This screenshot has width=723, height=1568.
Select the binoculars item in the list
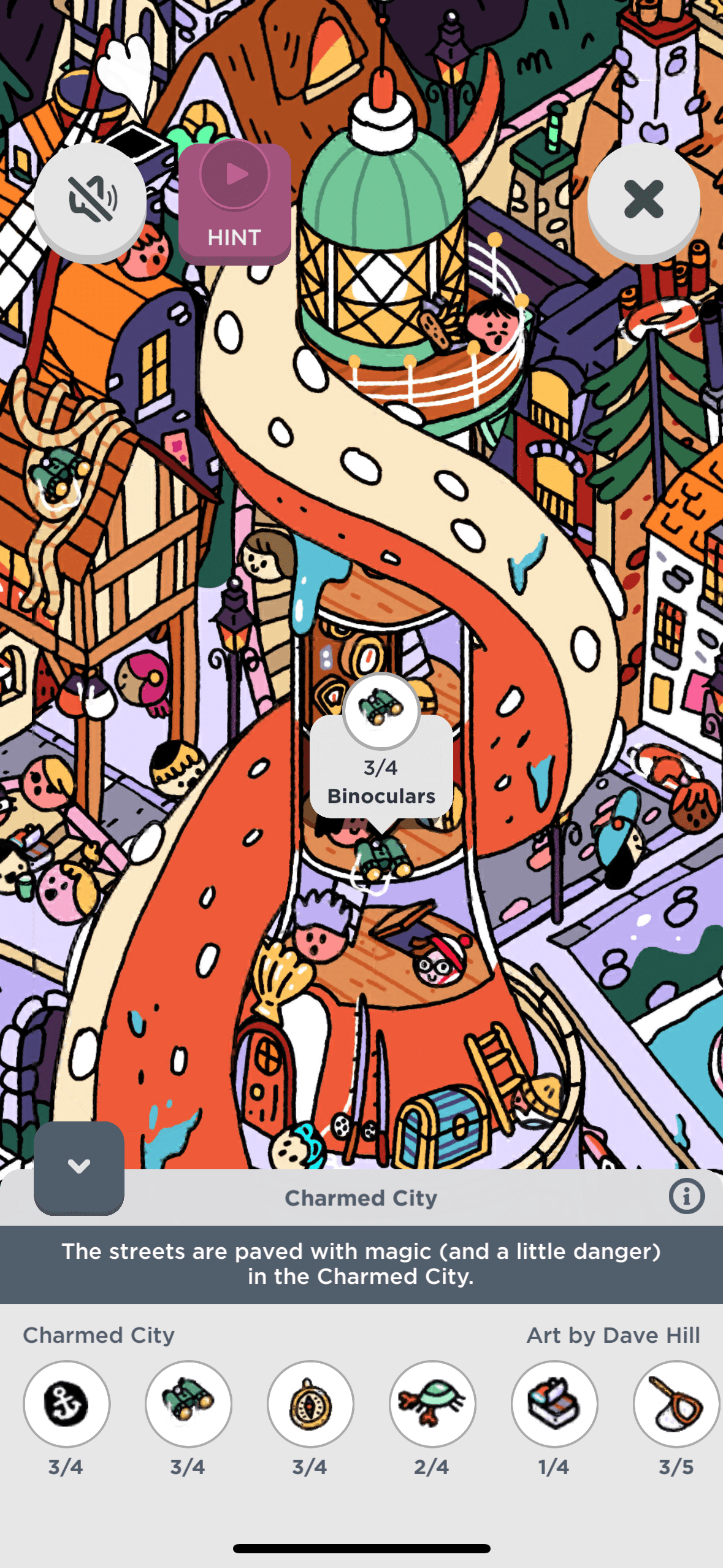click(x=188, y=1404)
